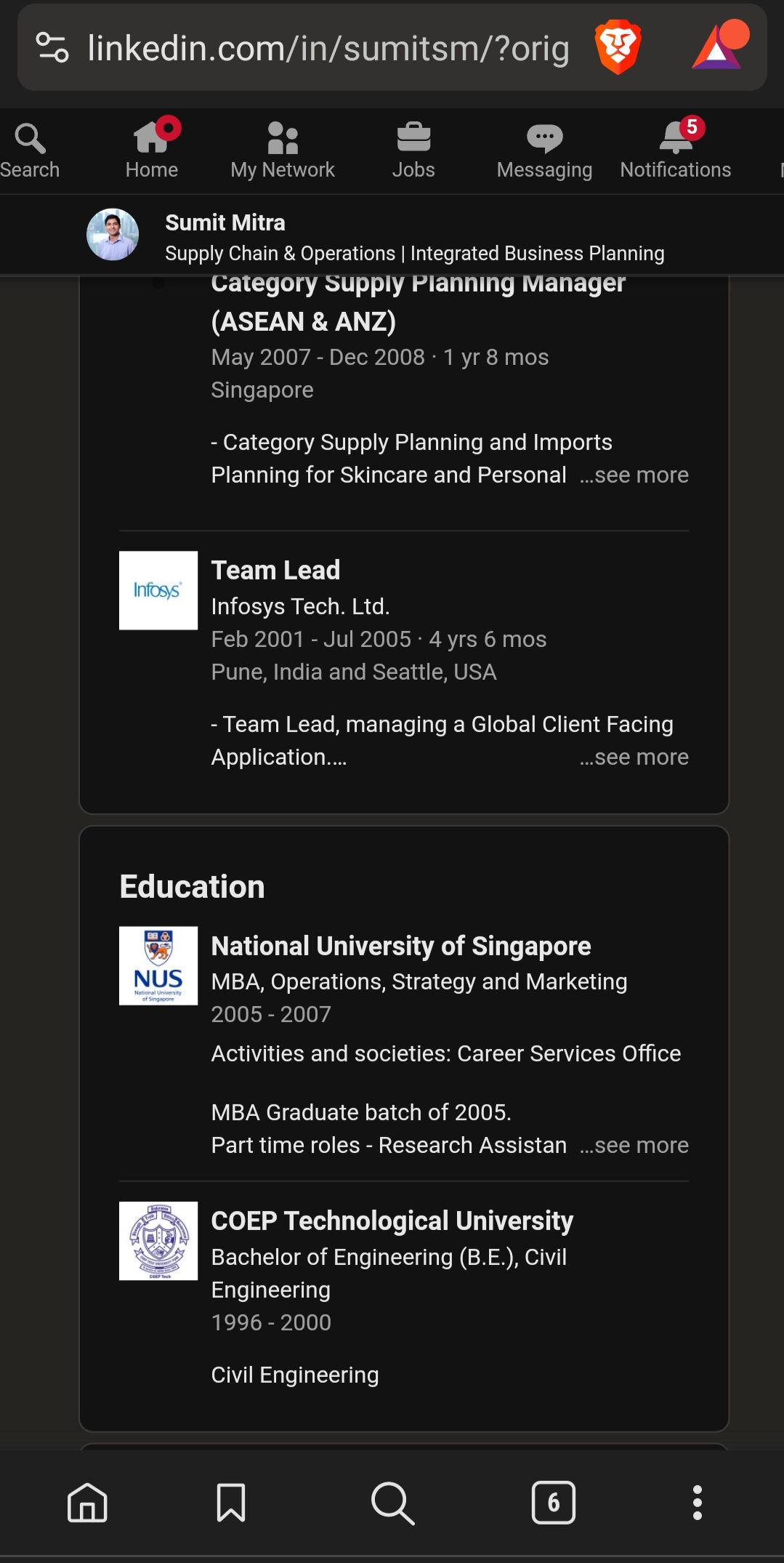This screenshot has width=784, height=1563.
Task: View Notifications bell
Action: (x=675, y=150)
